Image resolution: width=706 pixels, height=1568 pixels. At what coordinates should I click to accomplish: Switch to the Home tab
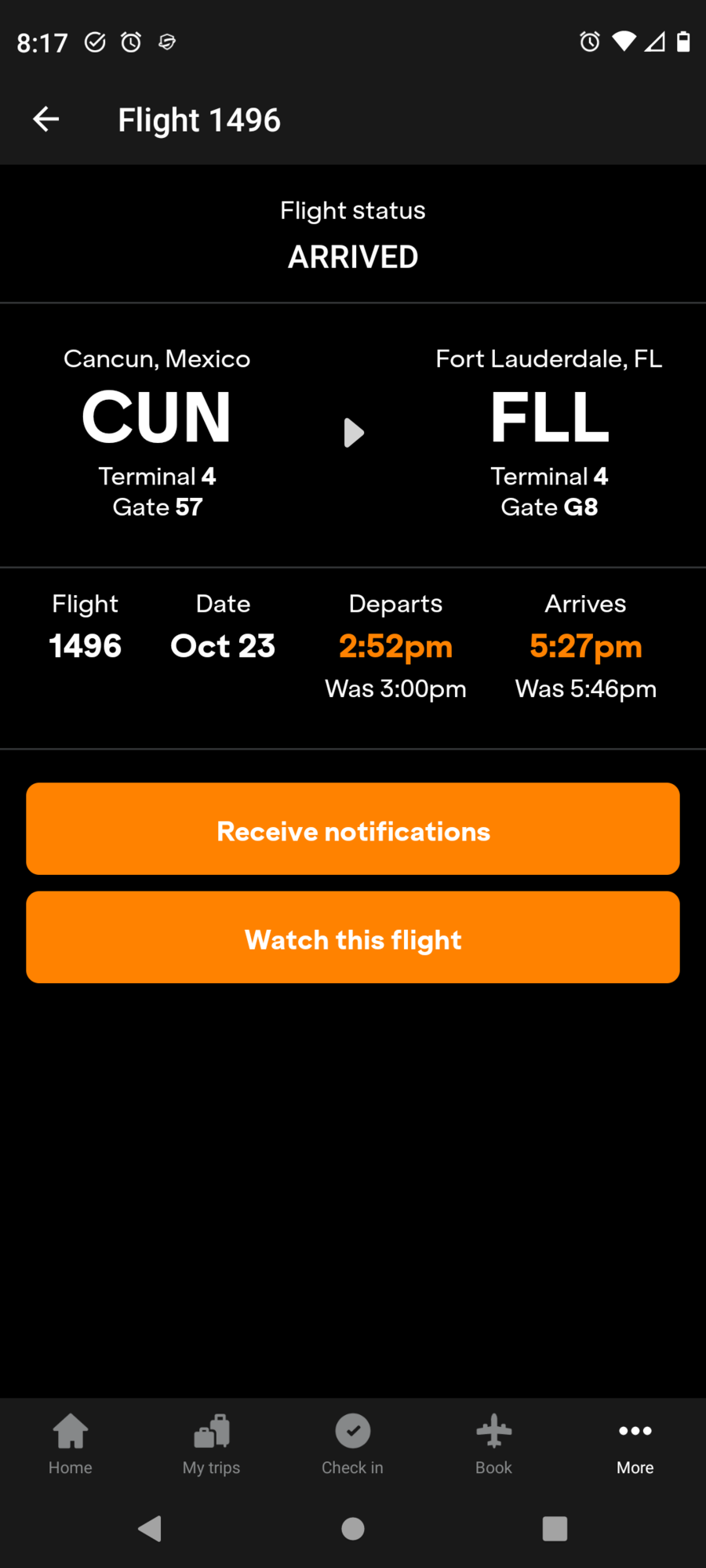click(x=71, y=1444)
